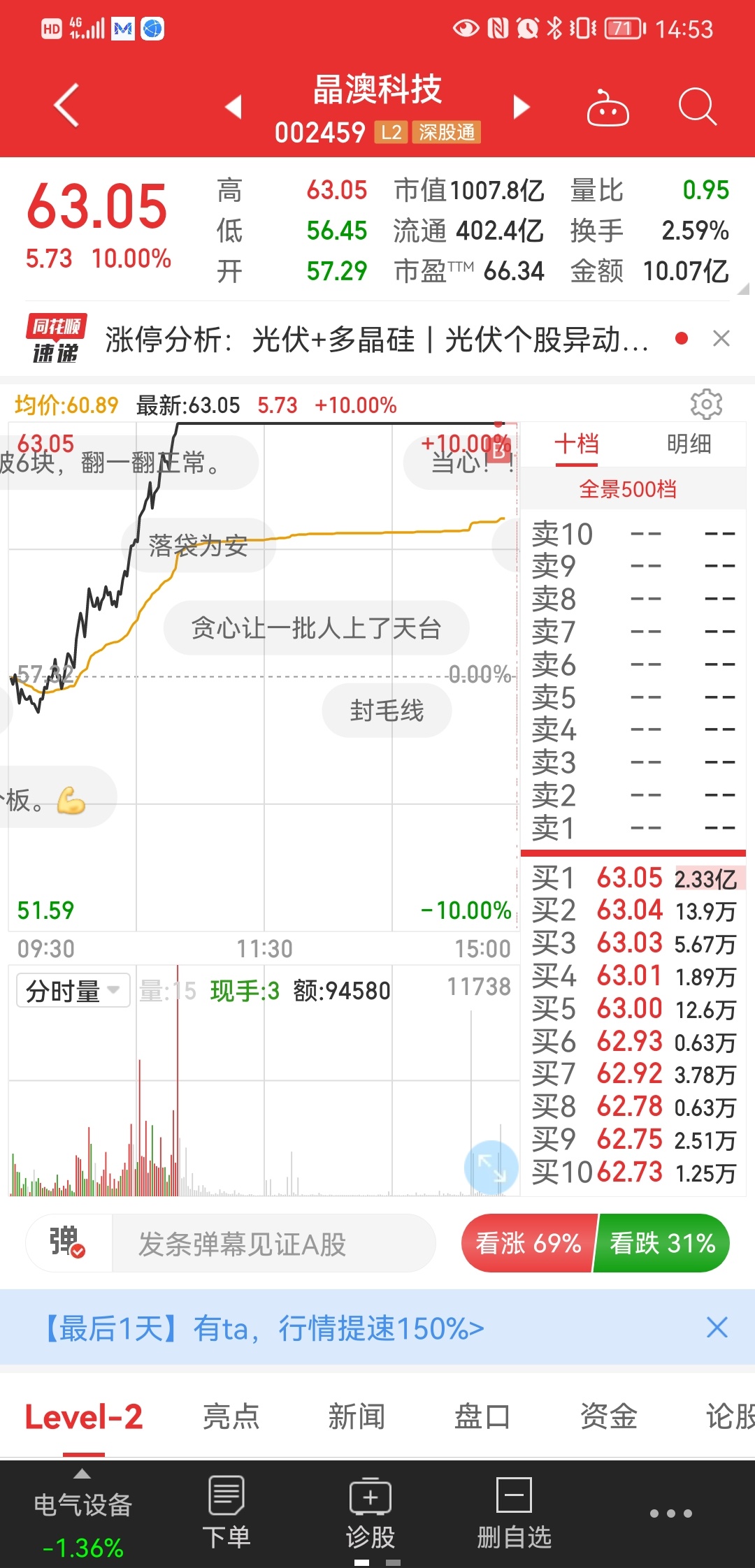
Task: Open 下单 to place an order
Action: pos(226,1513)
